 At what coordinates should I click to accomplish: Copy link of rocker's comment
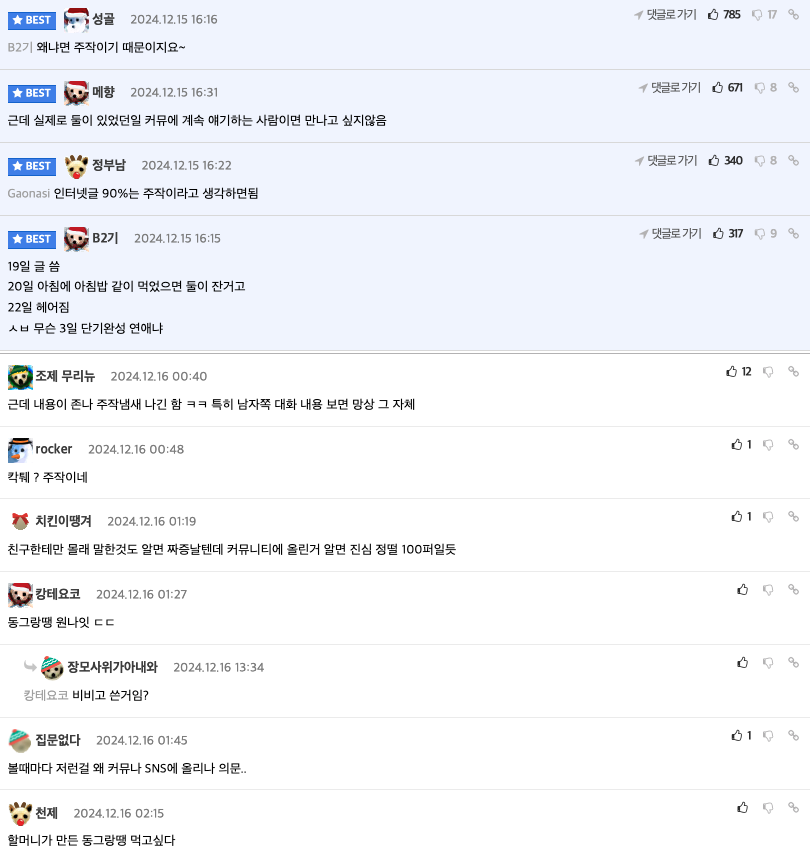point(793,445)
